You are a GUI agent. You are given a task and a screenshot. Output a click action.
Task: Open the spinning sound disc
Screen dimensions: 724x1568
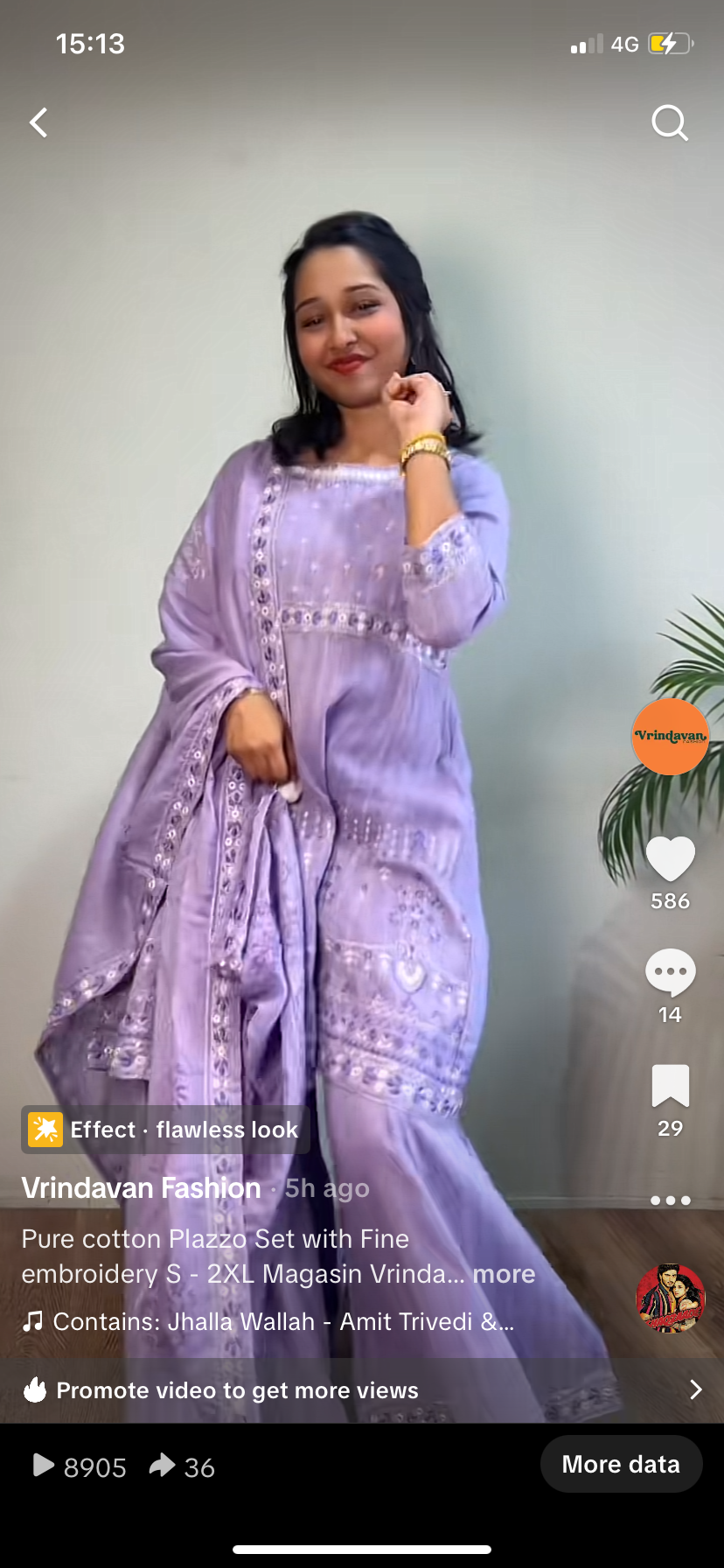point(670,1298)
